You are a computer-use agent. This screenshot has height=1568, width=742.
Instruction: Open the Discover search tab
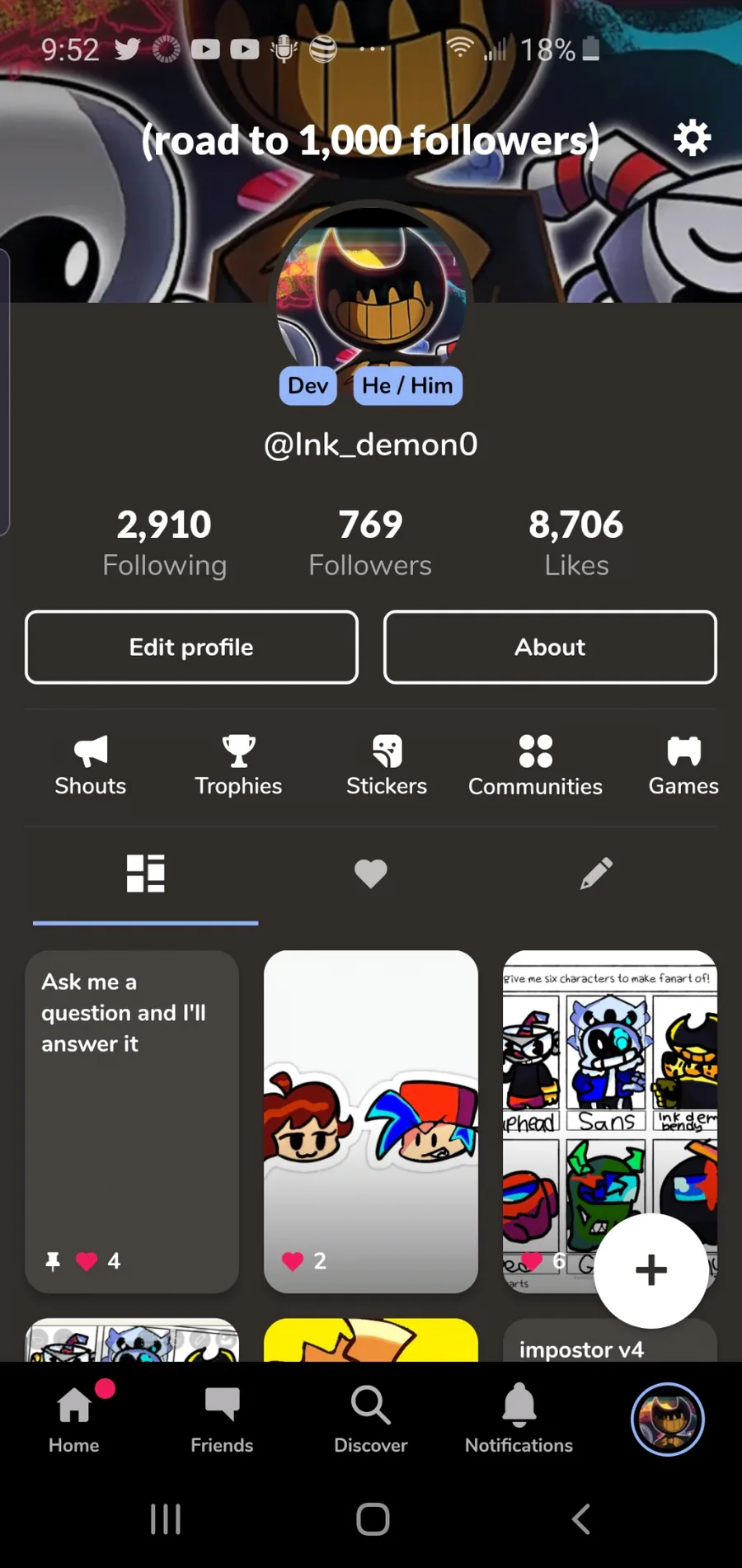click(371, 1420)
